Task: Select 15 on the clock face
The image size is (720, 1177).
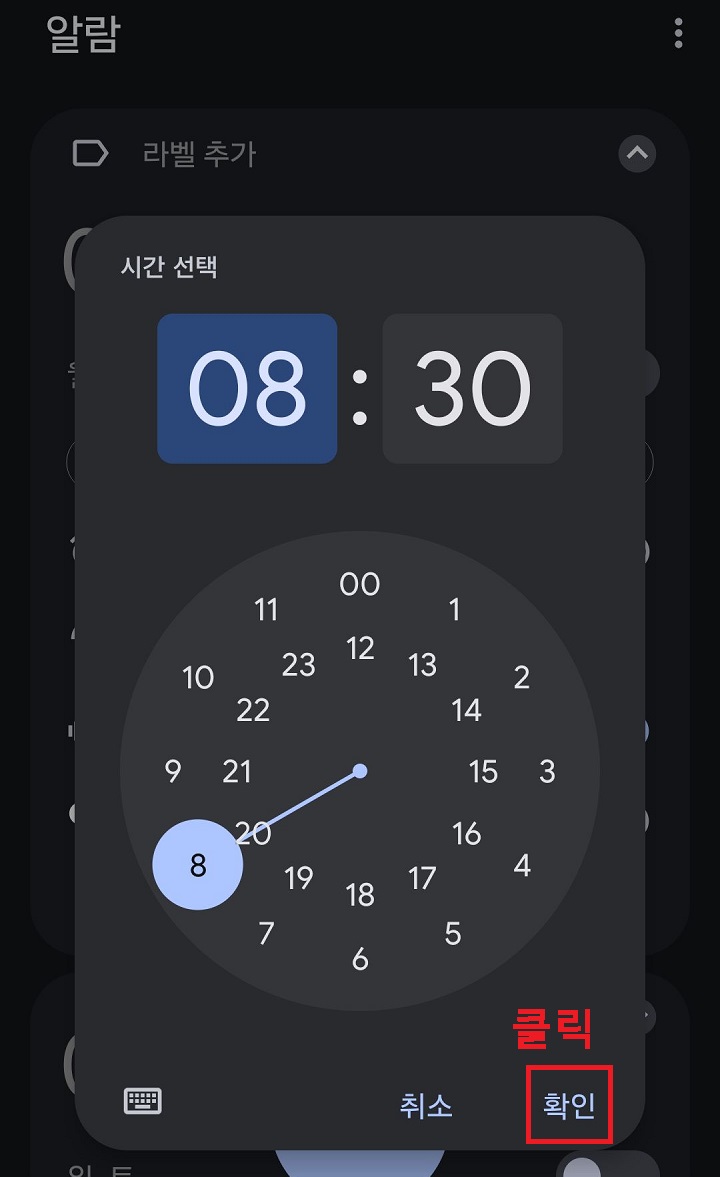Action: coord(484,771)
